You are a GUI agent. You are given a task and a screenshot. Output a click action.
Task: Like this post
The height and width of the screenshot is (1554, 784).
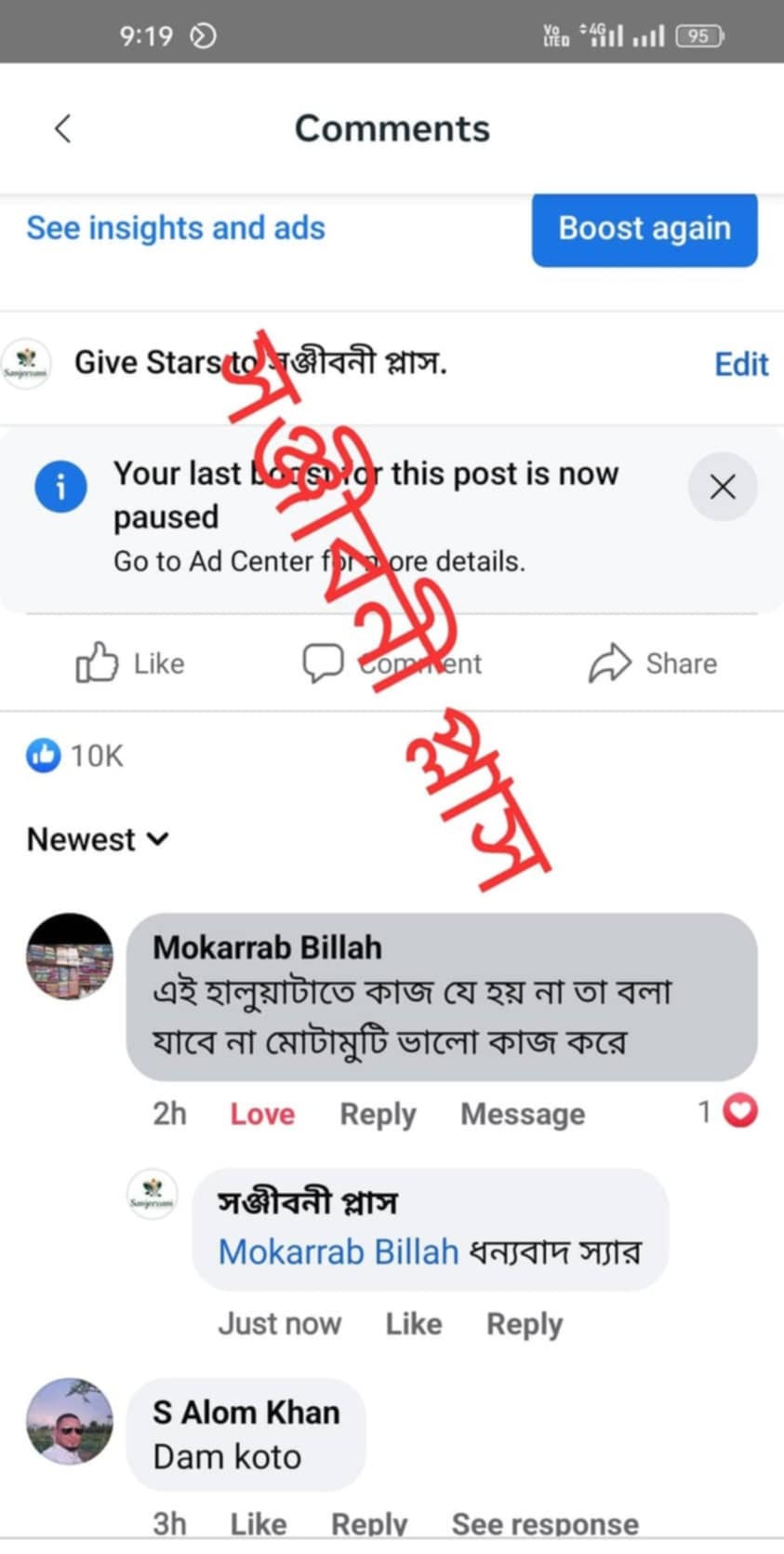[x=130, y=663]
